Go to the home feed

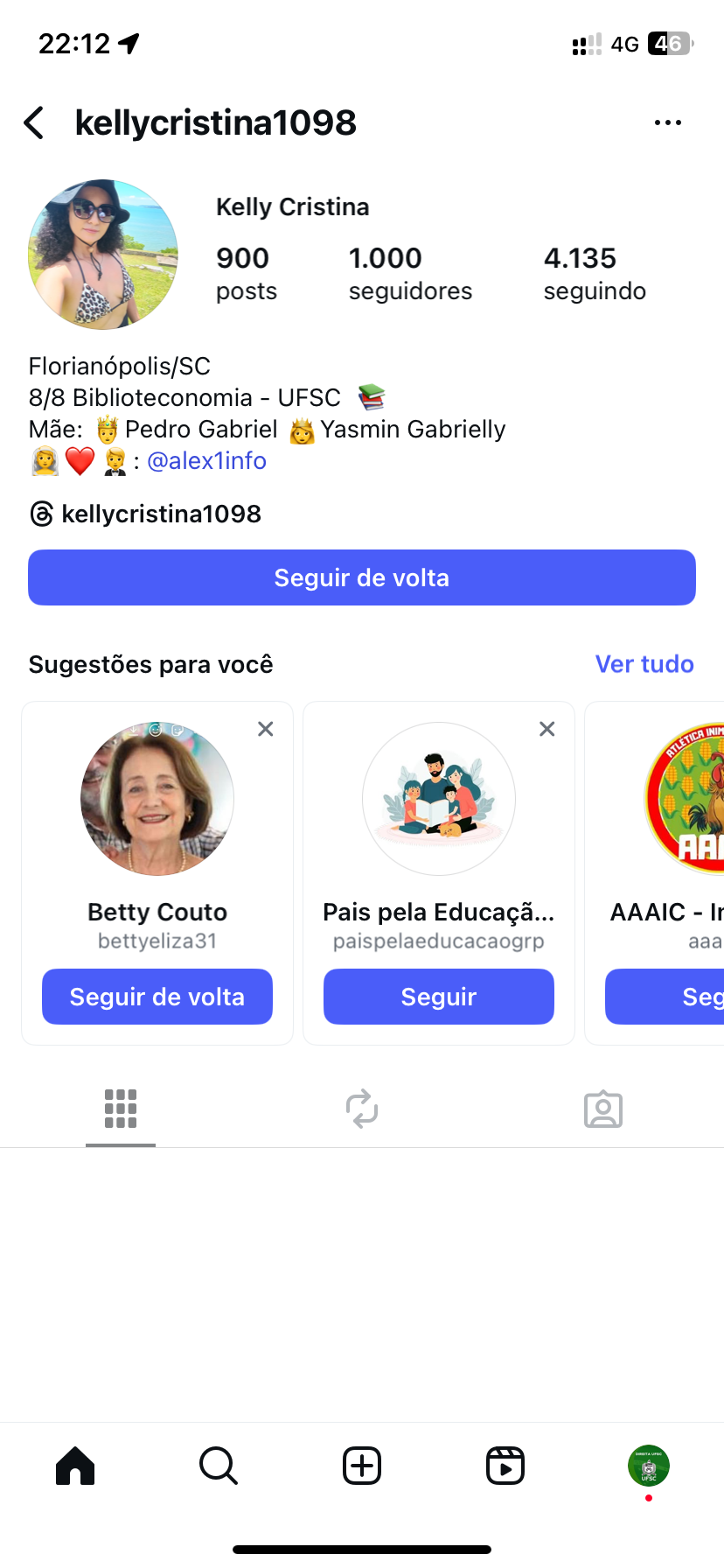point(75,1466)
